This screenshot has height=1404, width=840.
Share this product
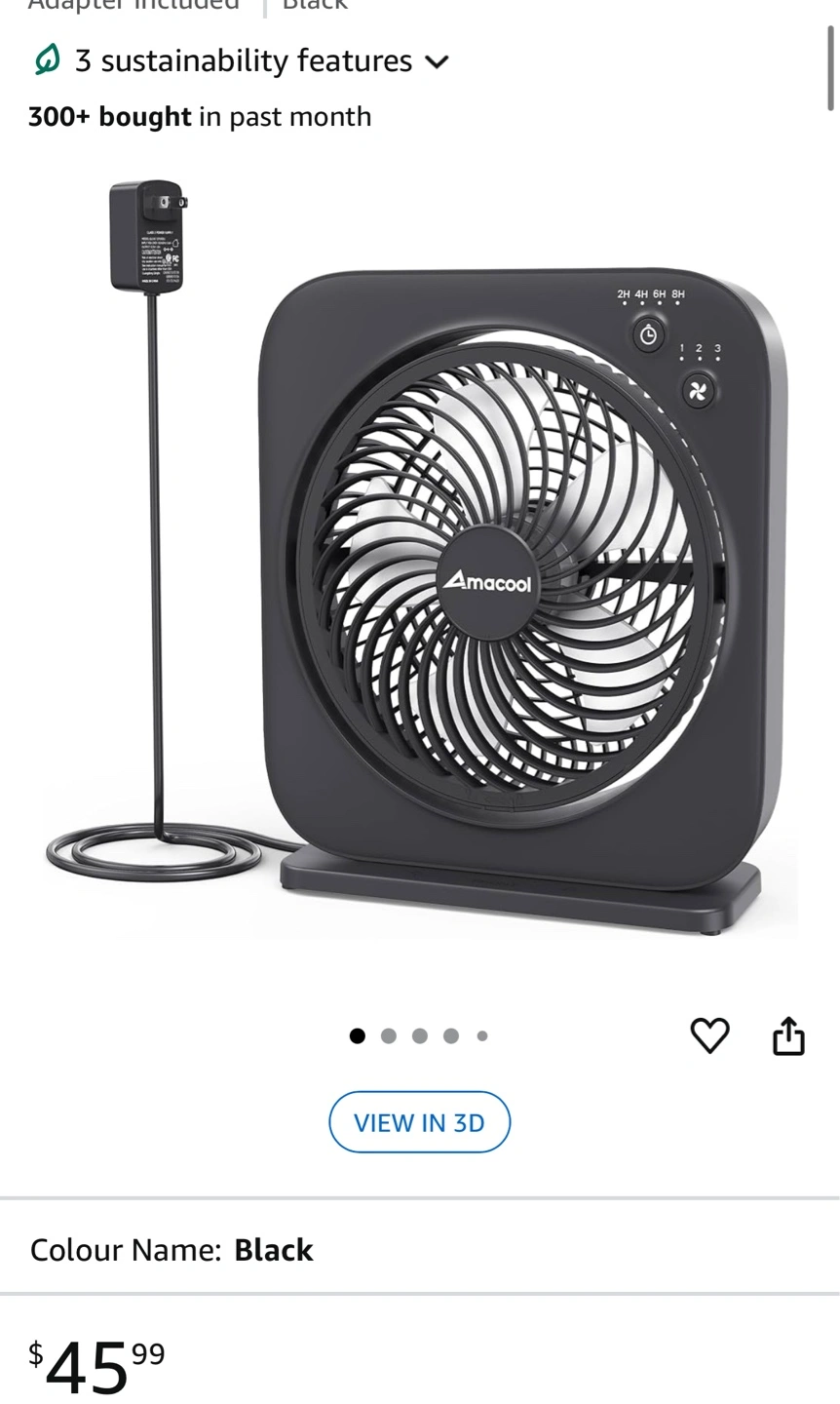coord(788,1035)
